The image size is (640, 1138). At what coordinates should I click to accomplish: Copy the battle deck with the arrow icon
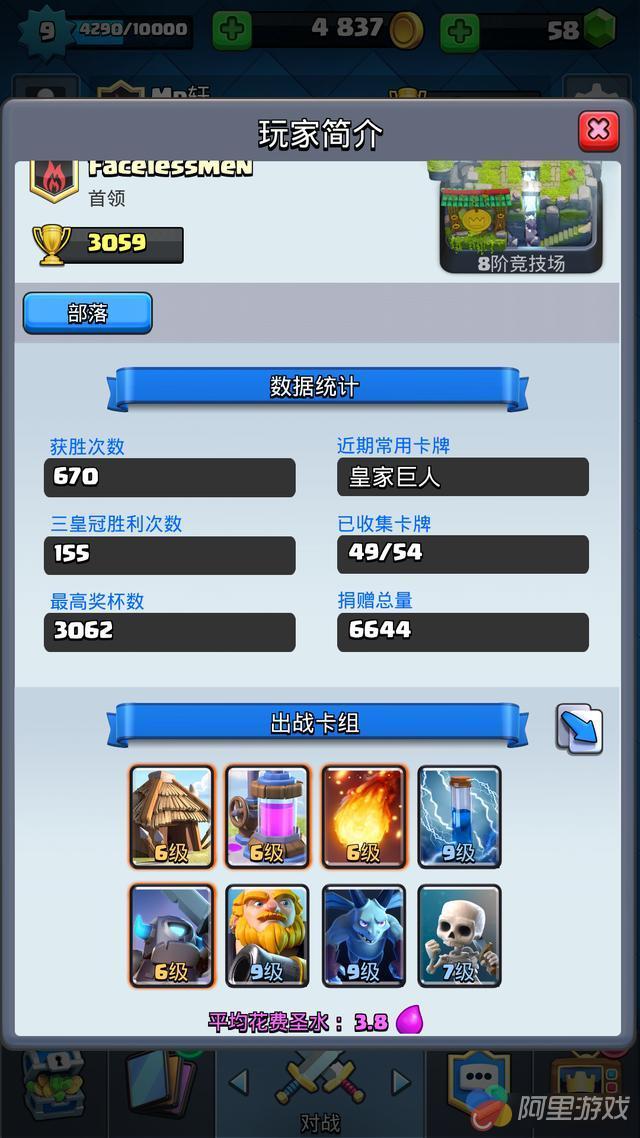pos(579,729)
